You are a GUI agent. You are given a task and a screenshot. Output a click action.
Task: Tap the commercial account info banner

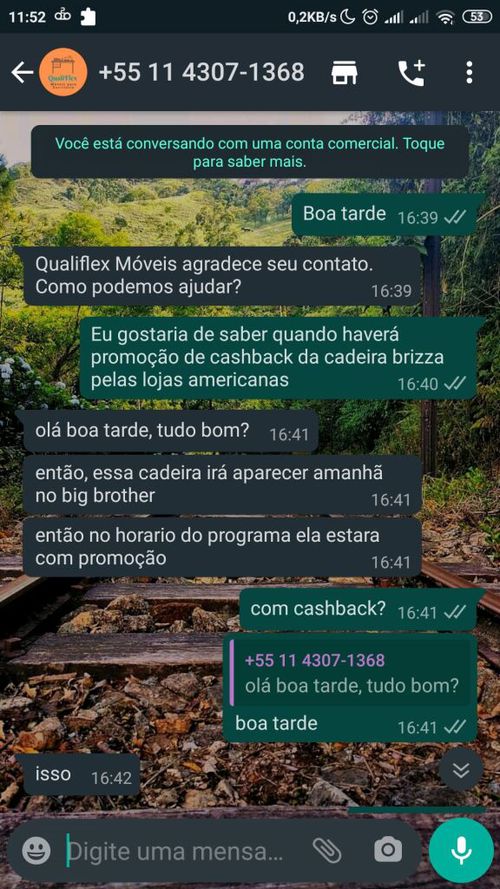coord(250,152)
